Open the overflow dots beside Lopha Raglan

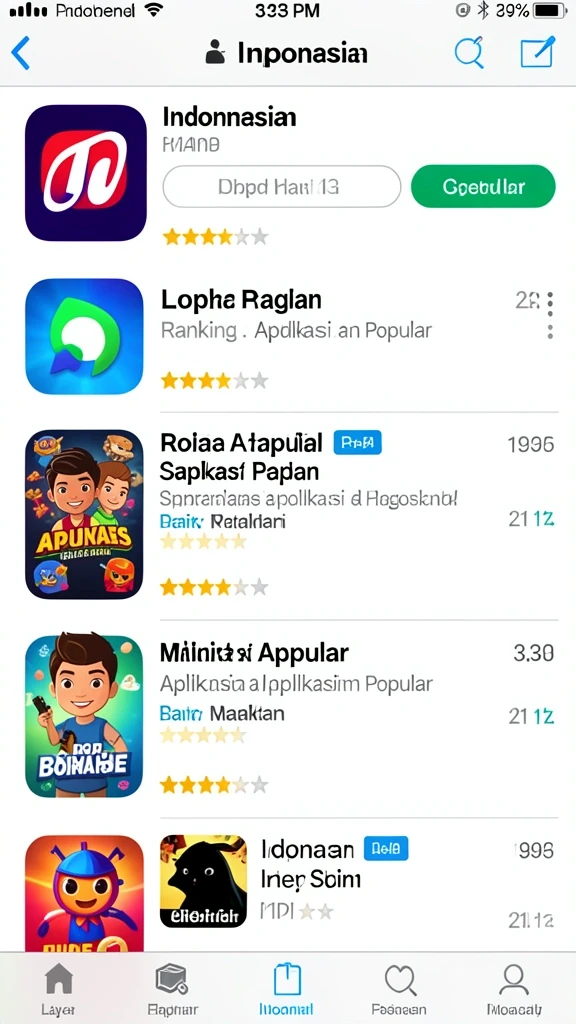pos(551,316)
